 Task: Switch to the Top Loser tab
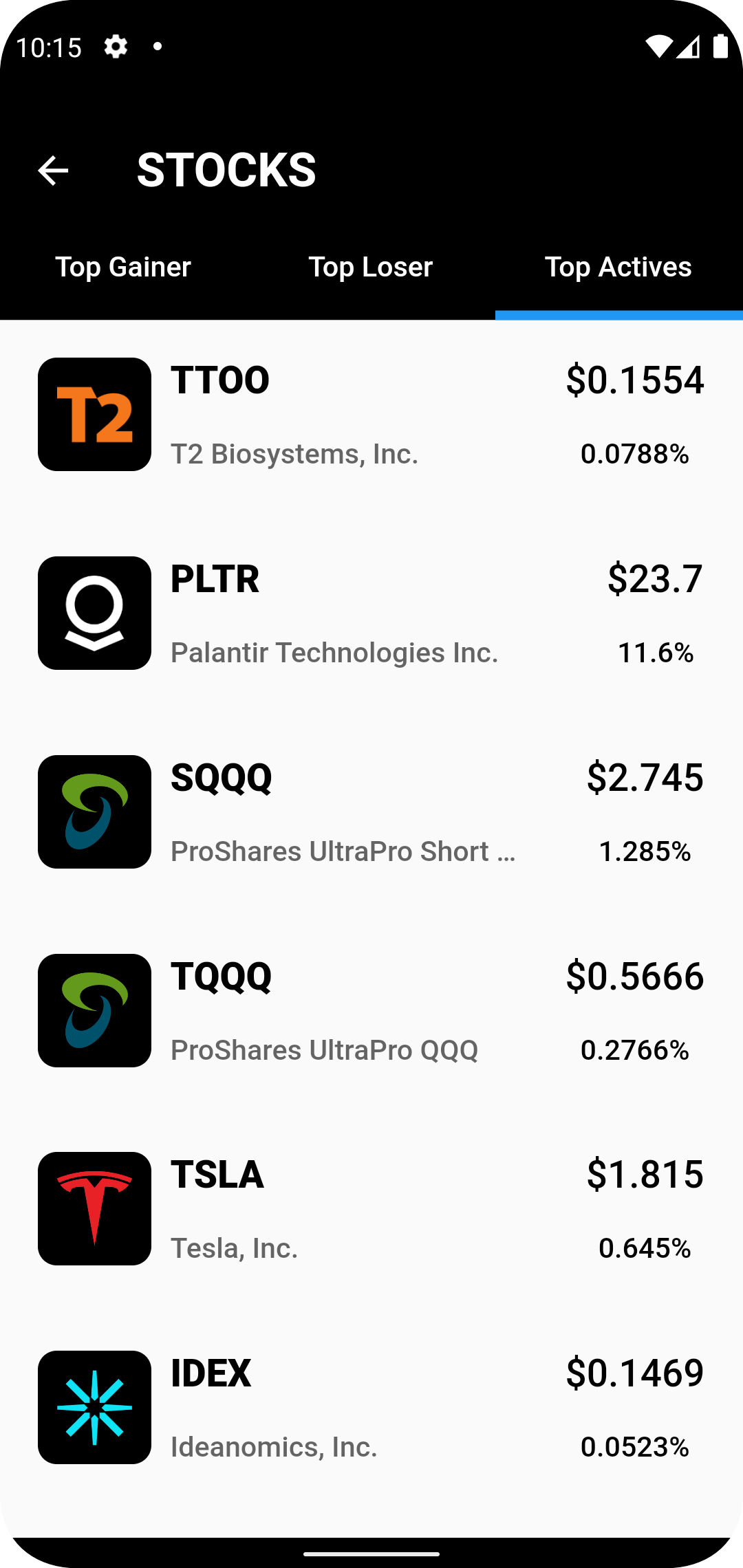(x=371, y=267)
